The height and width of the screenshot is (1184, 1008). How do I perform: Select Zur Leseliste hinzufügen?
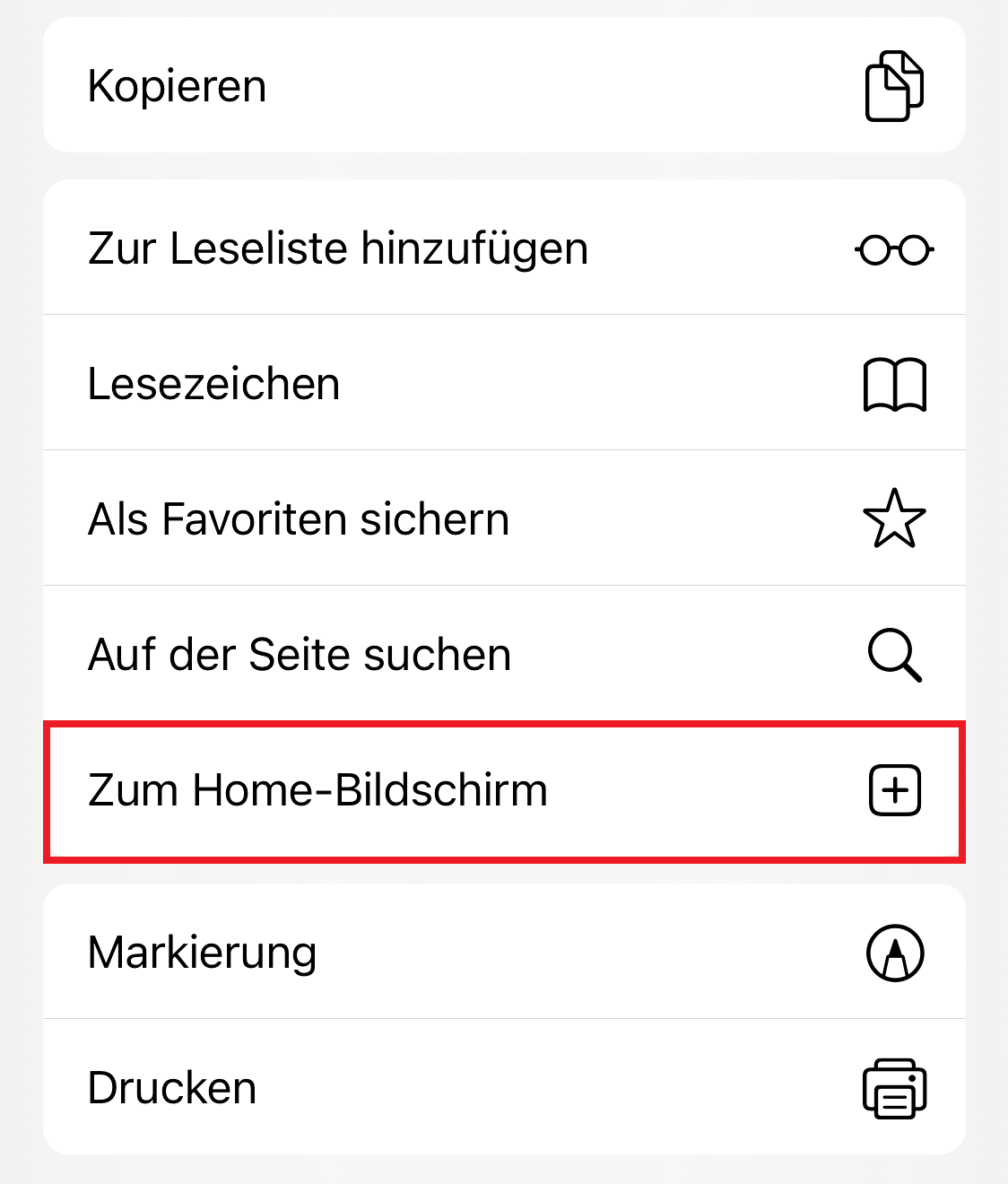pos(502,248)
